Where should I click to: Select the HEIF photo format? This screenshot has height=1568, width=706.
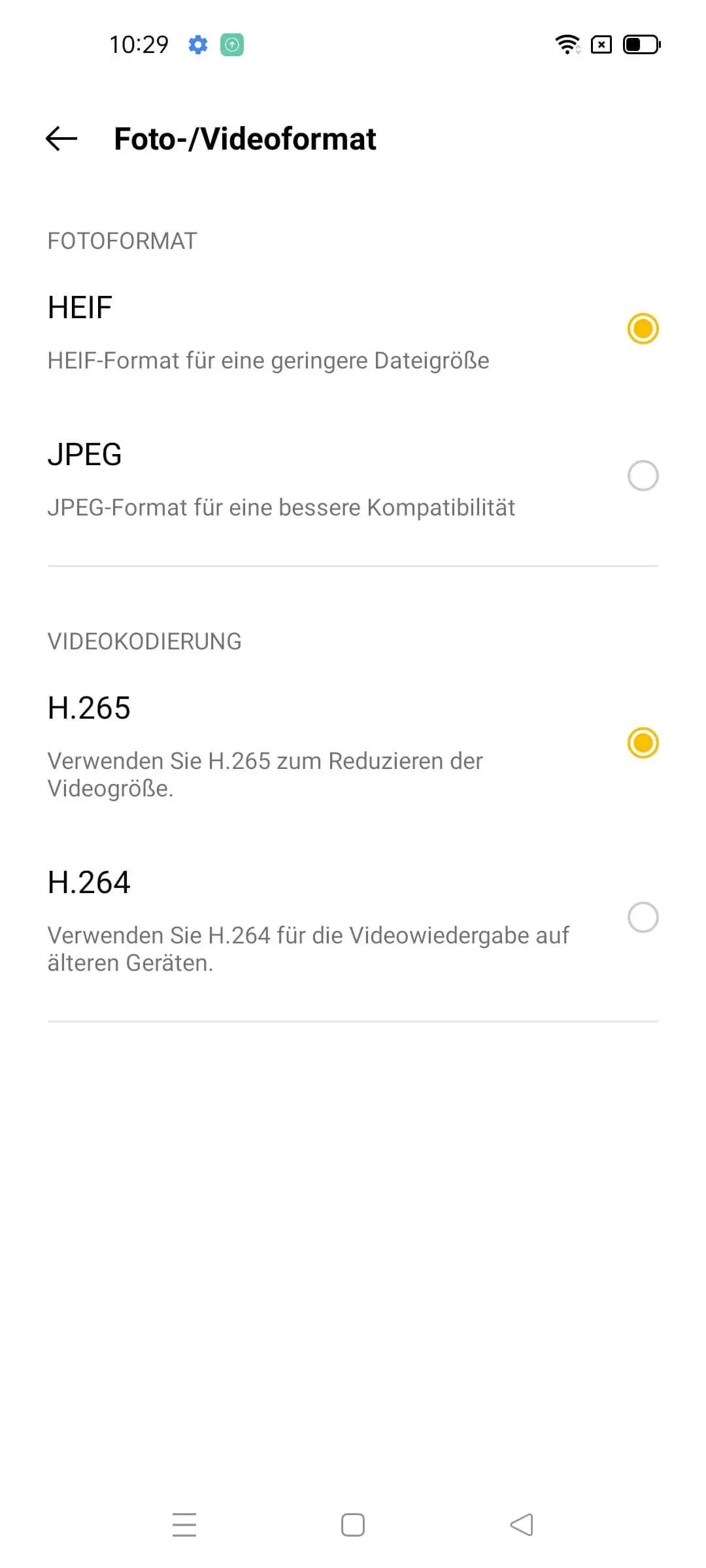[x=643, y=329]
